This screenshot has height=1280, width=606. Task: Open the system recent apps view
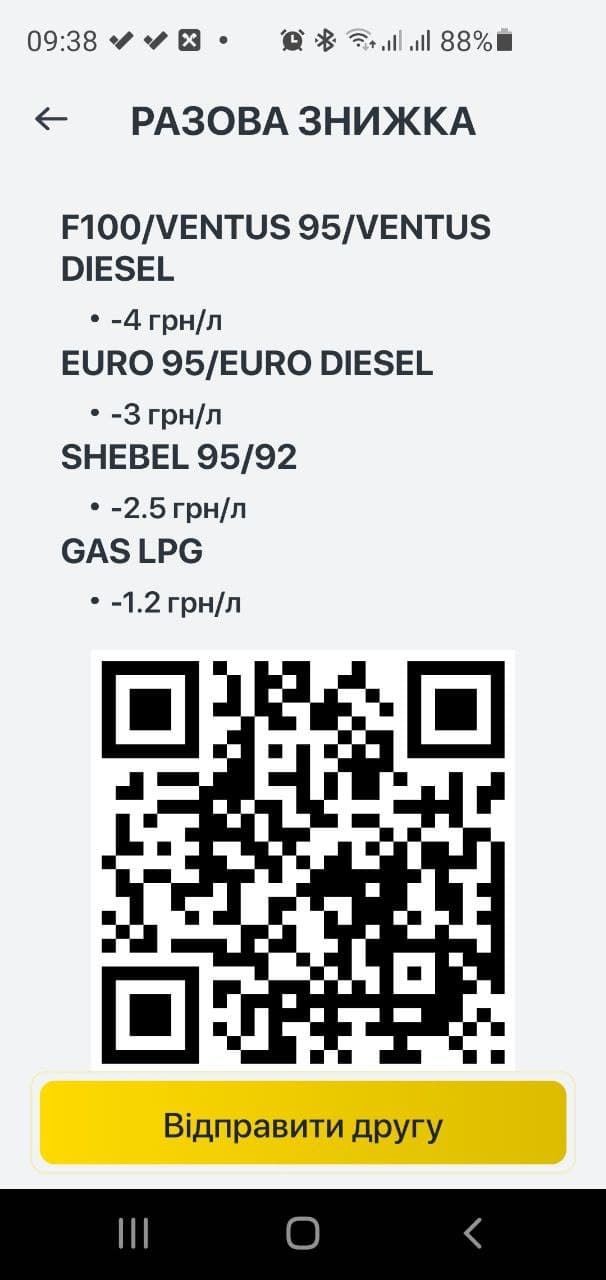pos(133,1233)
